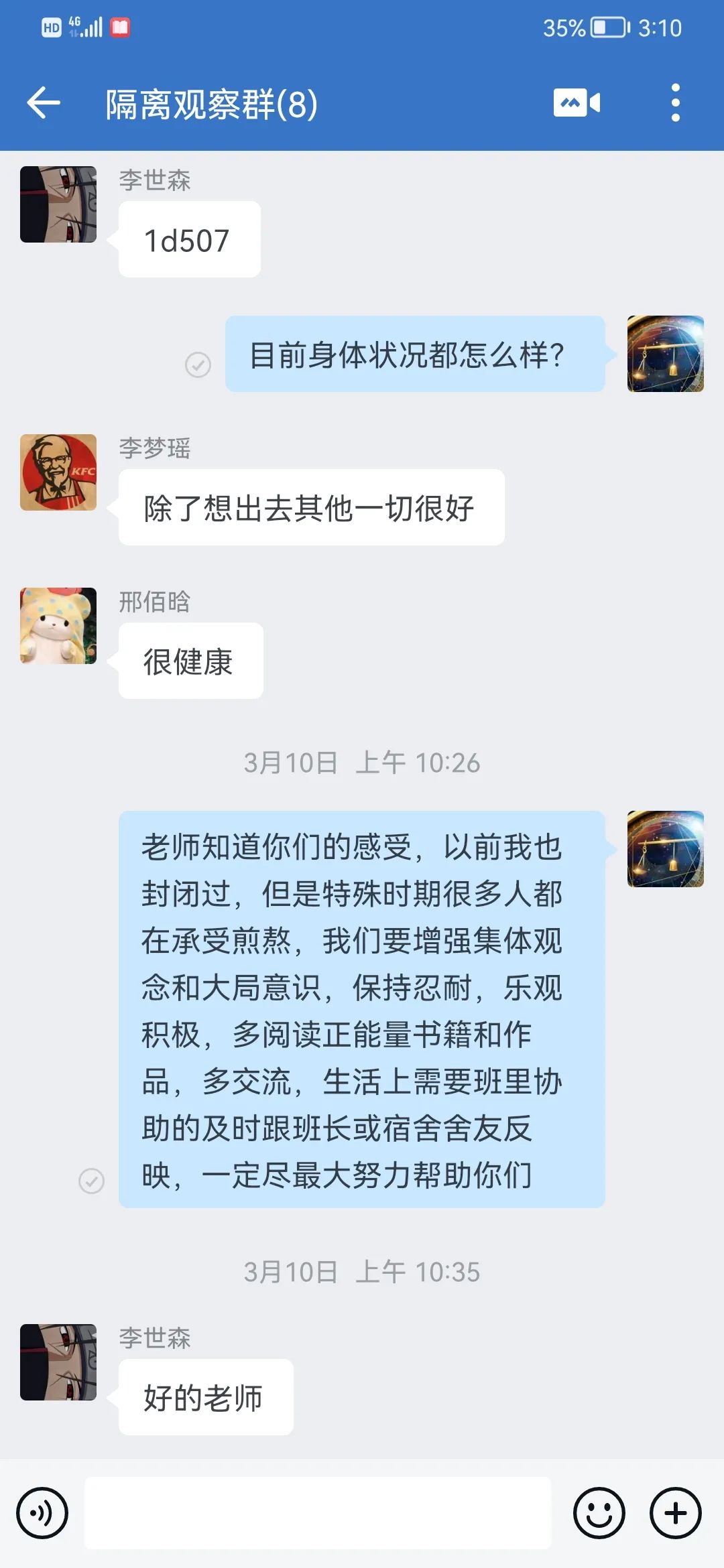Open the emoji picker

(599, 1512)
